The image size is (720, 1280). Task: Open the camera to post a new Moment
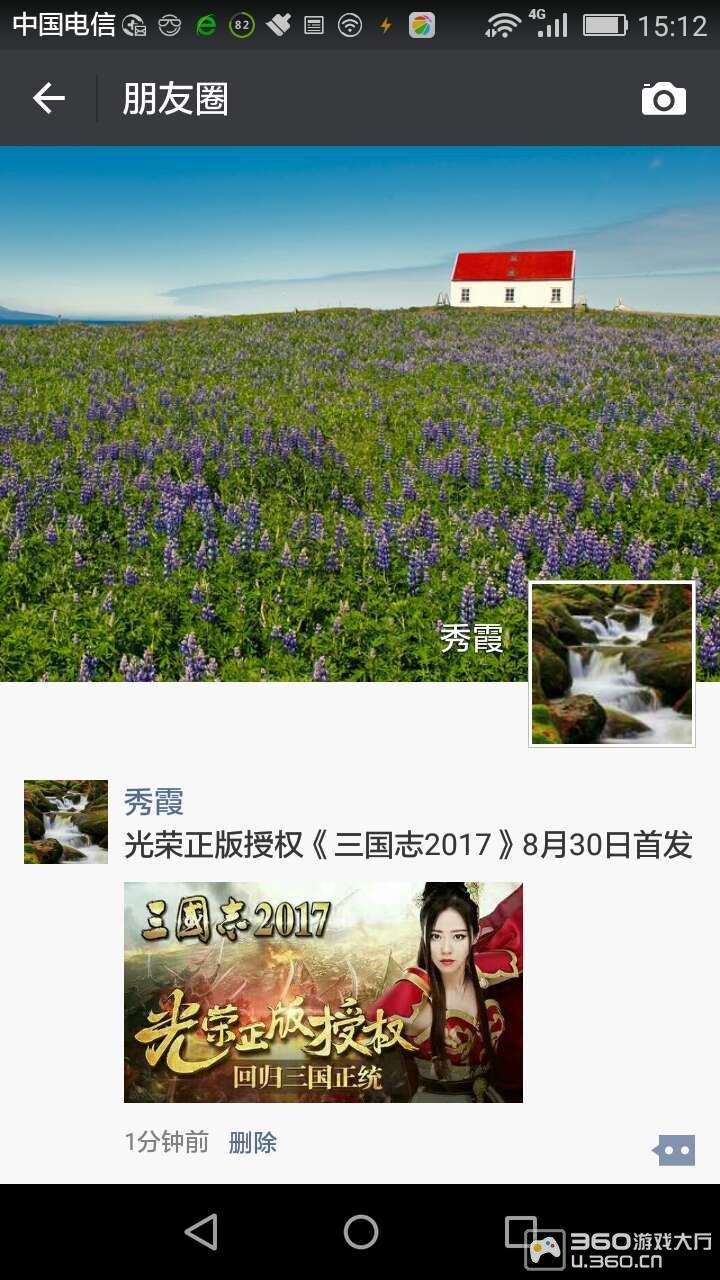click(661, 97)
